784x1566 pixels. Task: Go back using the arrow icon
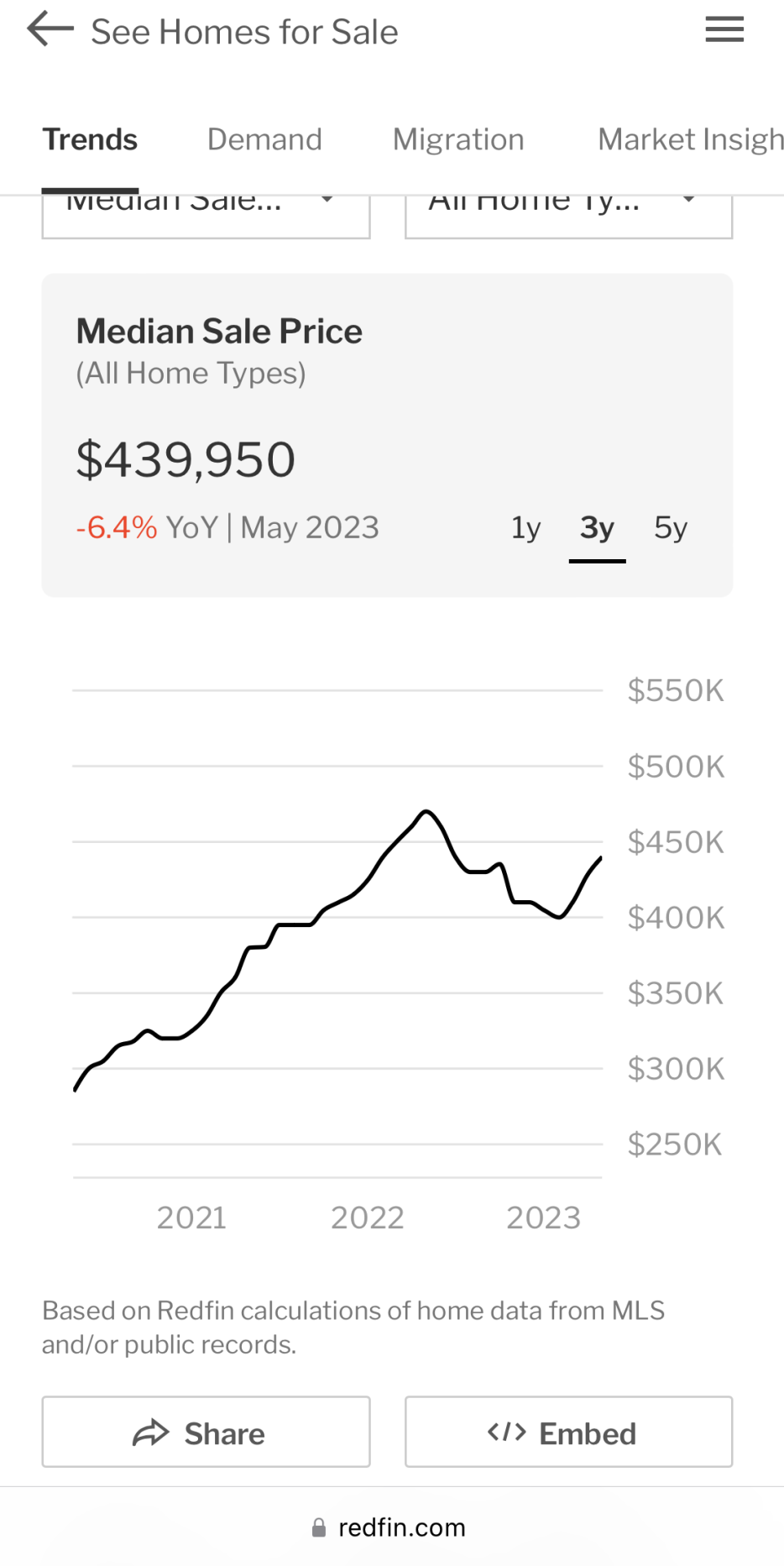50,30
